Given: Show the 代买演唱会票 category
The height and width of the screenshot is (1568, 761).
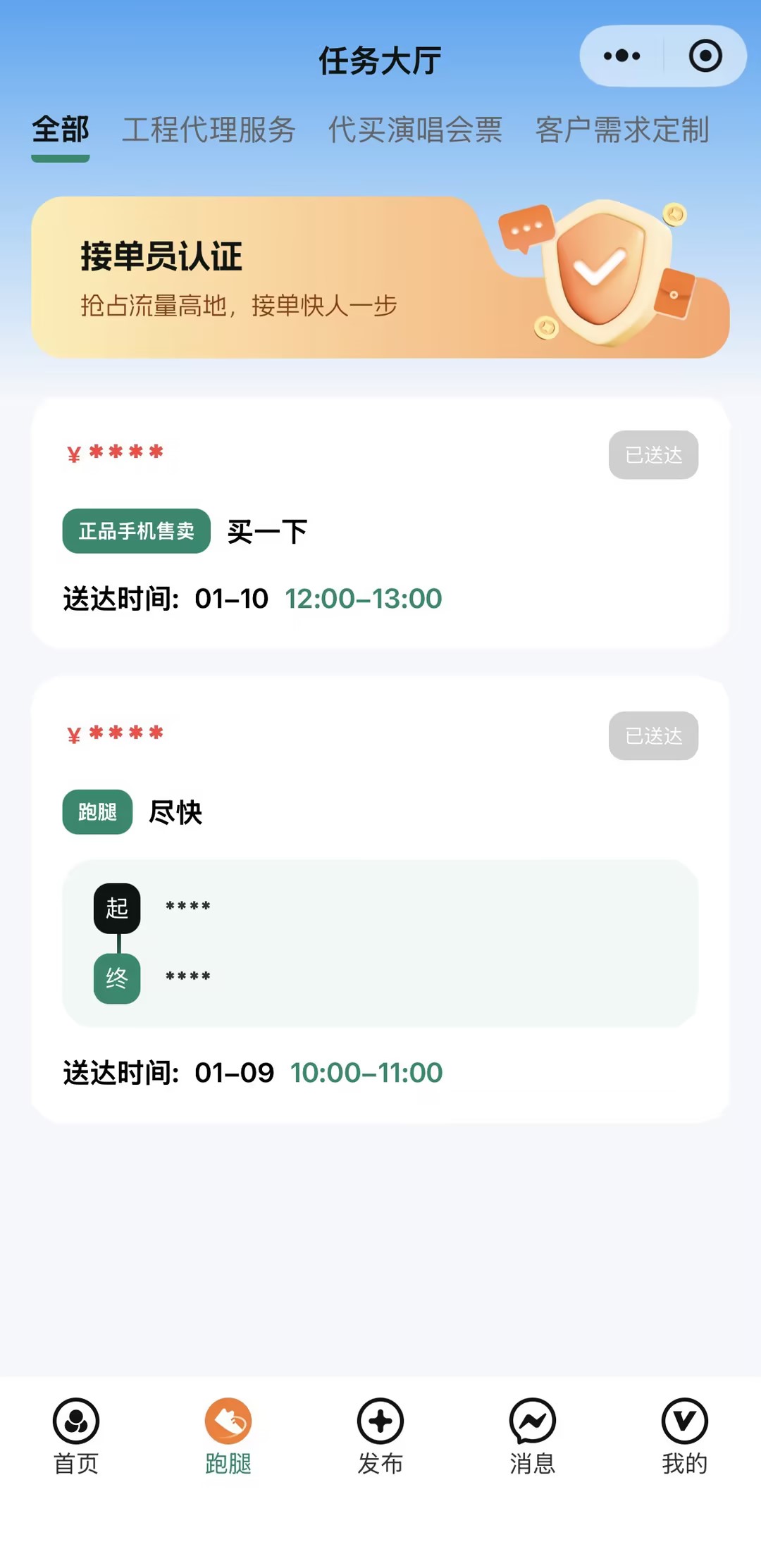Looking at the screenshot, I should coord(415,130).
